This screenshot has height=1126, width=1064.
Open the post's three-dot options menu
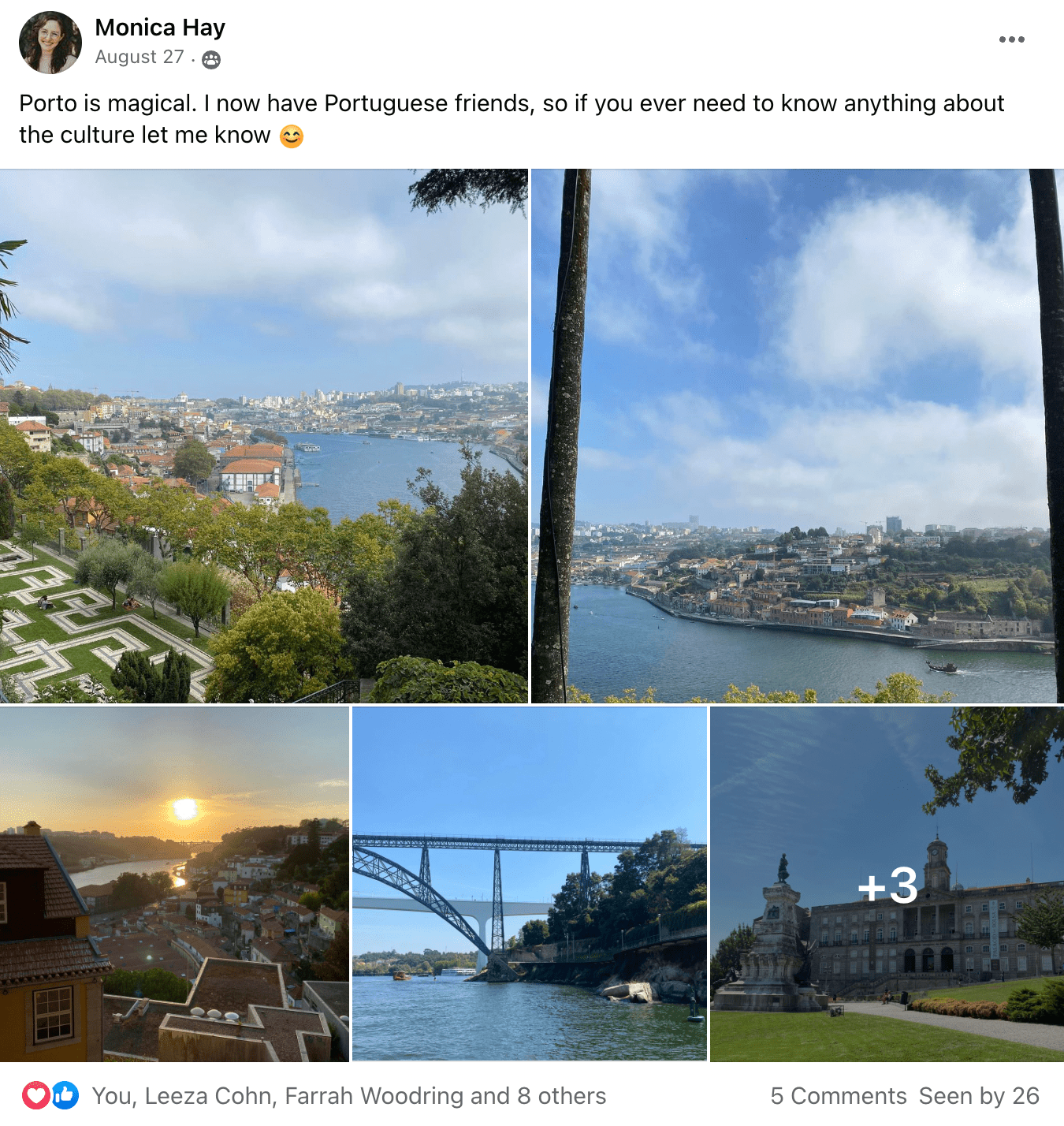(x=1011, y=39)
